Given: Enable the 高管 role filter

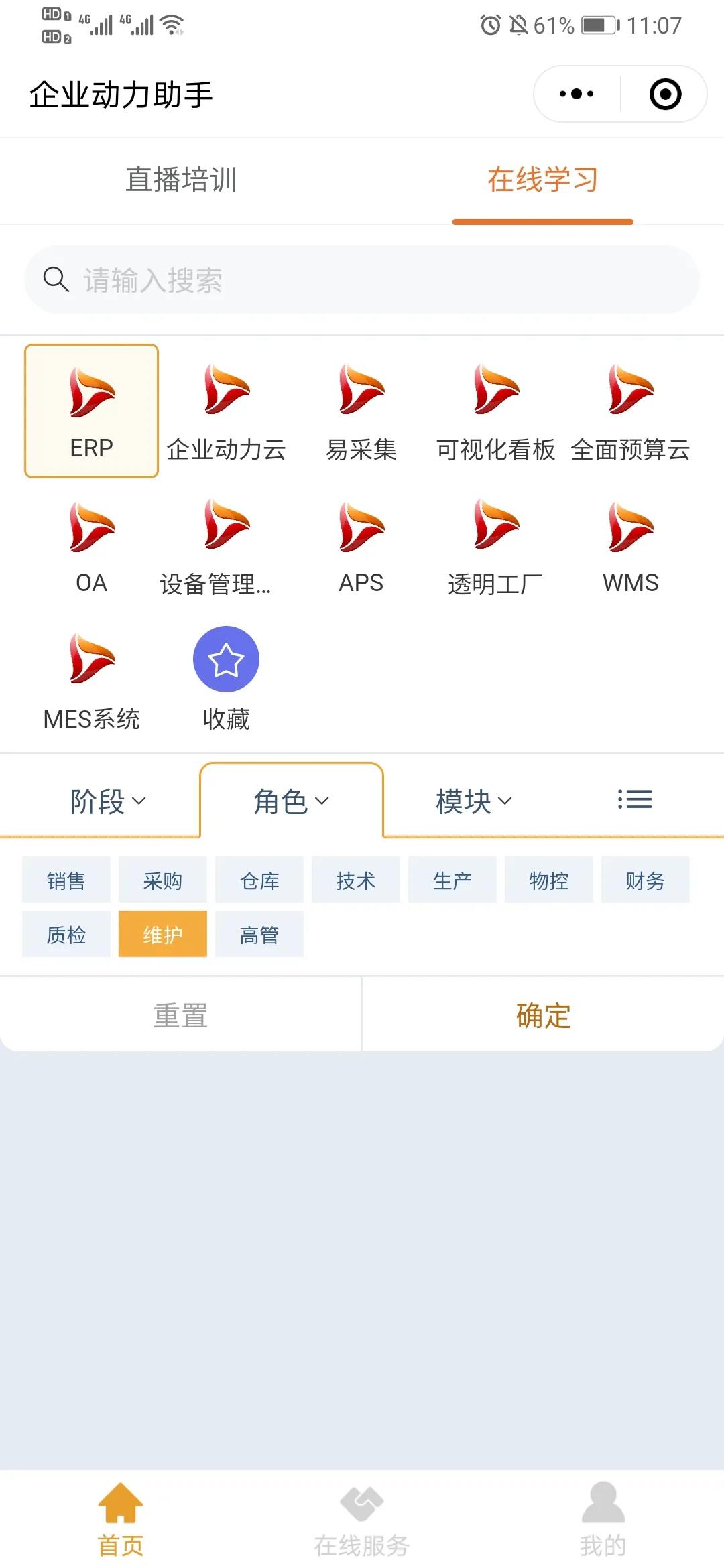Looking at the screenshot, I should coord(259,933).
